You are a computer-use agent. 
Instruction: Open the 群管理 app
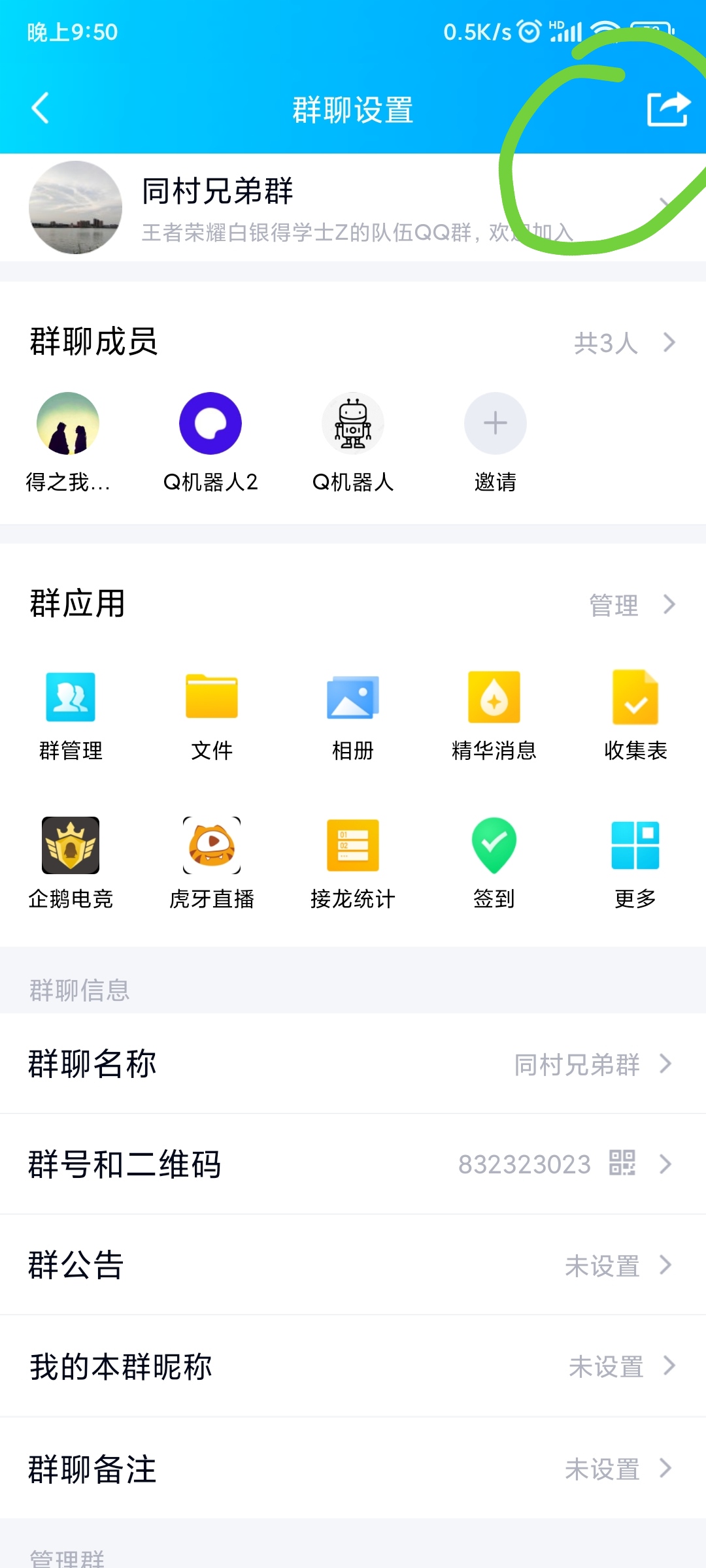click(71, 698)
